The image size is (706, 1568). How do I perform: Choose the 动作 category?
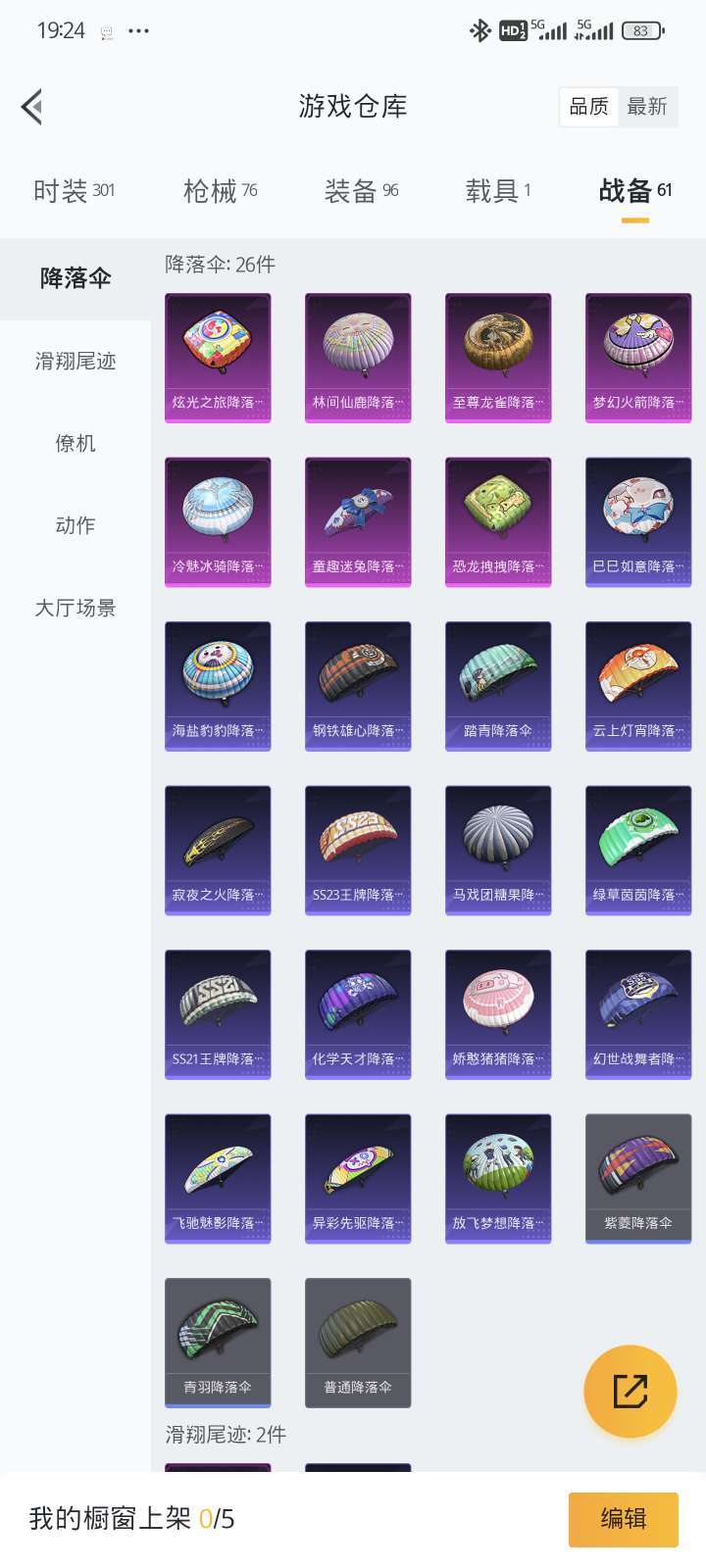point(76,526)
